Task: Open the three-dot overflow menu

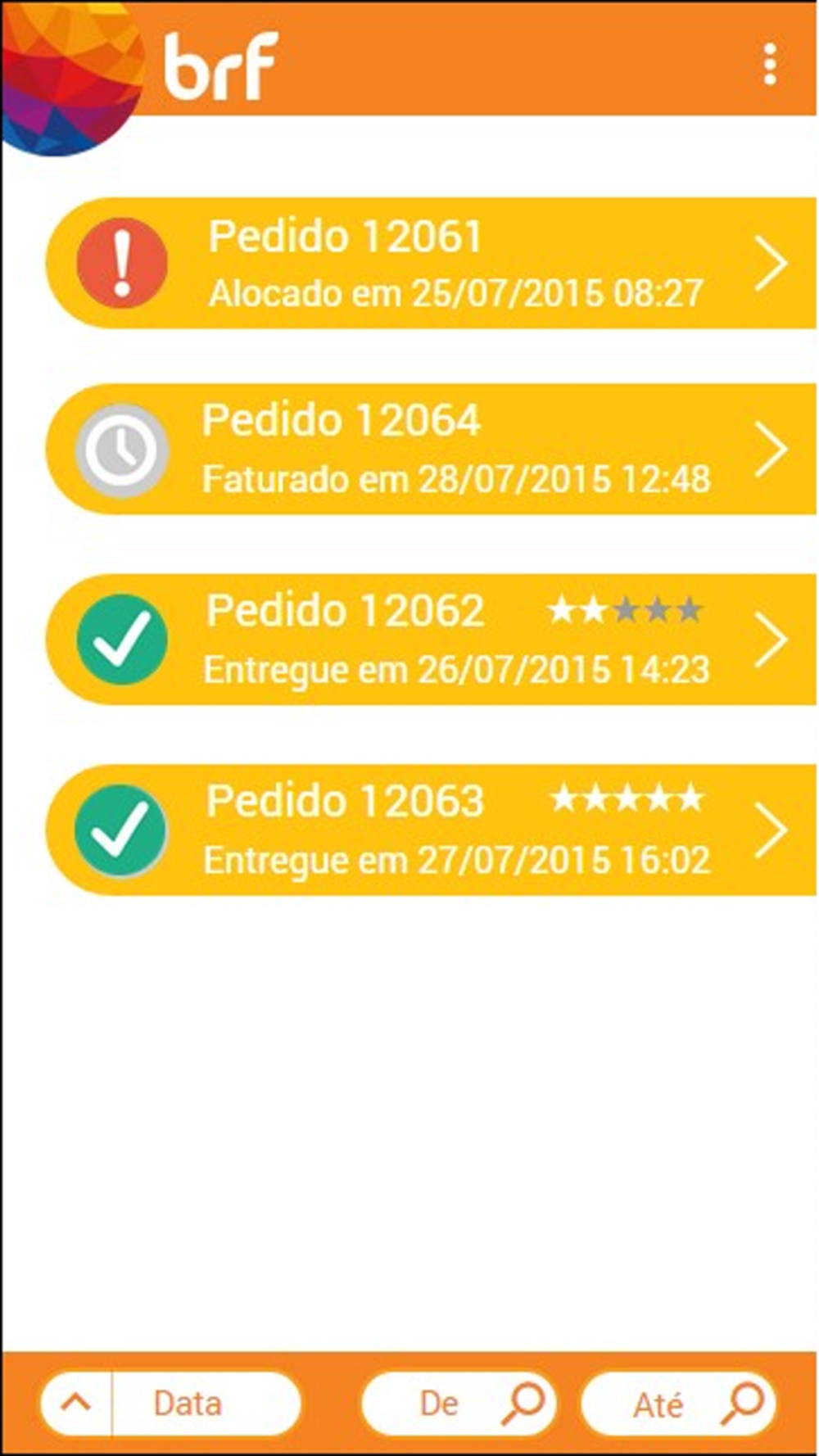Action: [x=769, y=64]
